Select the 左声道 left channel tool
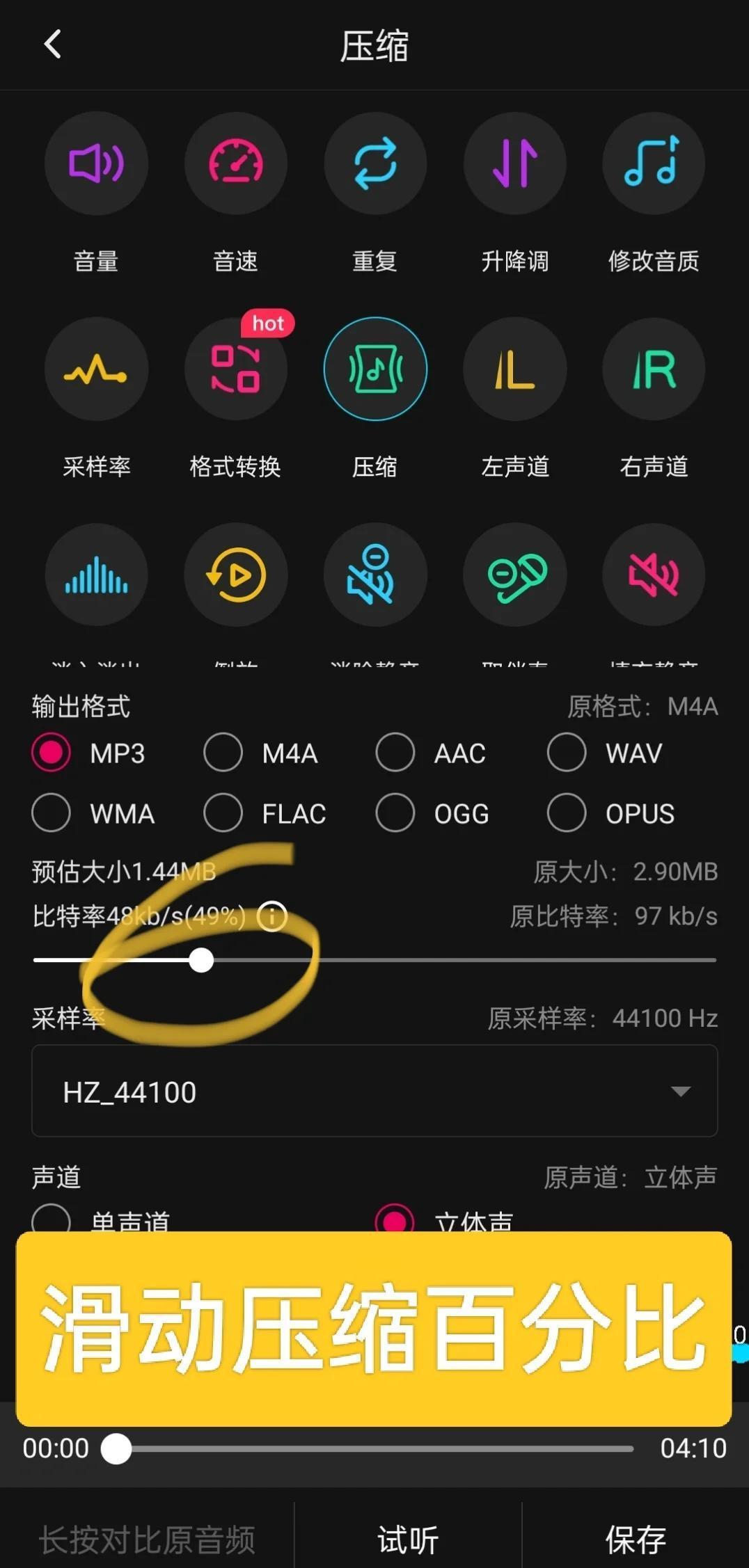The image size is (749, 1568). [515, 369]
